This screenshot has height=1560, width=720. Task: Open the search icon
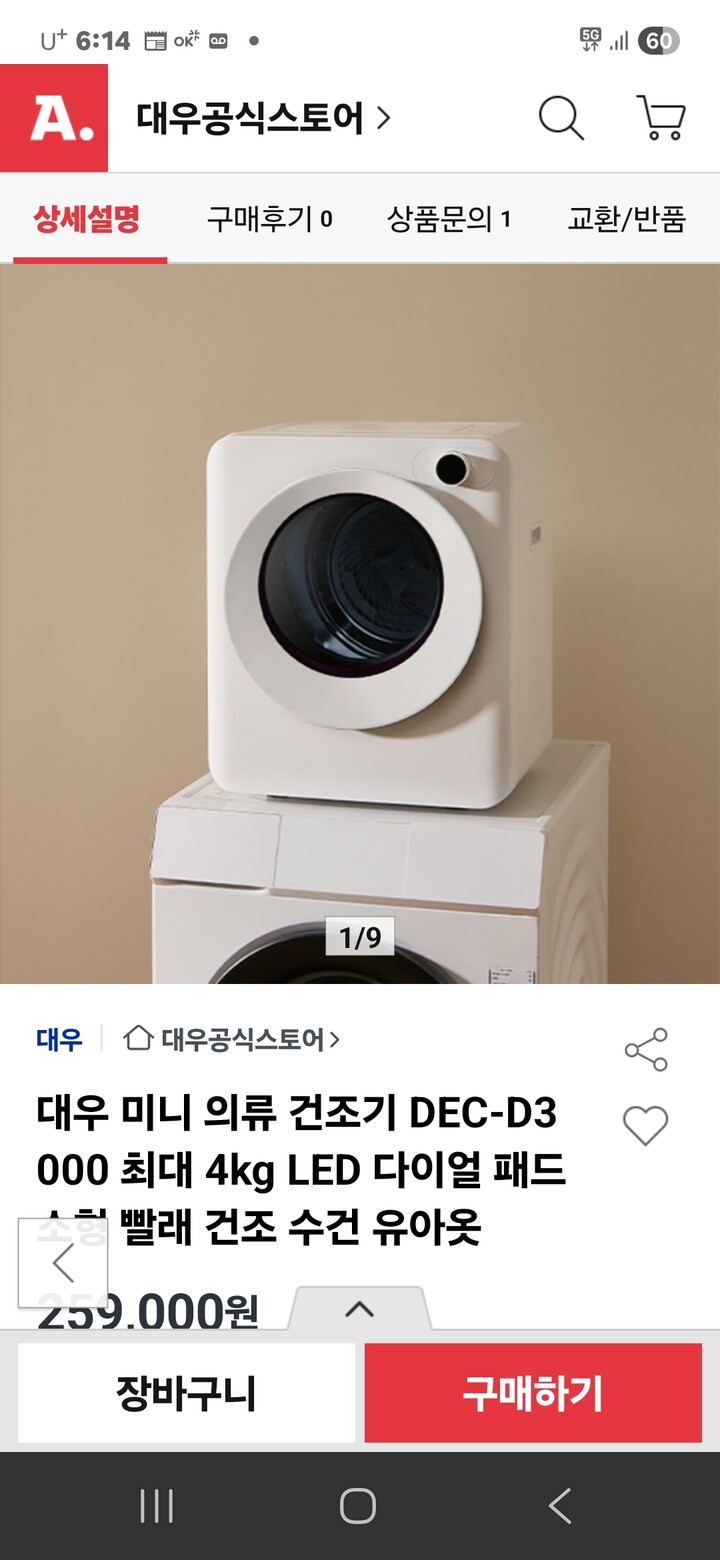562,118
